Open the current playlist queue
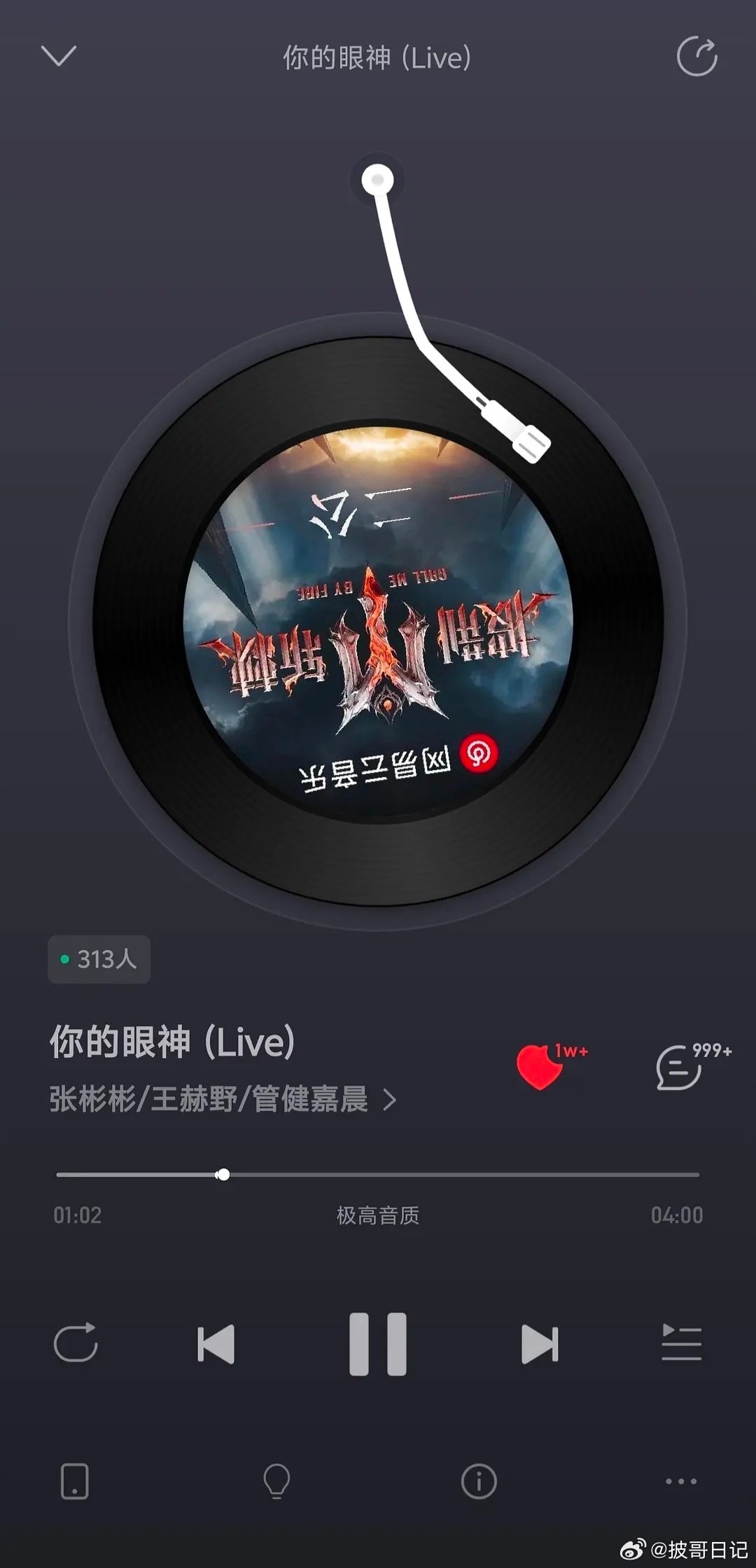This screenshot has height=1568, width=756. [681, 1342]
